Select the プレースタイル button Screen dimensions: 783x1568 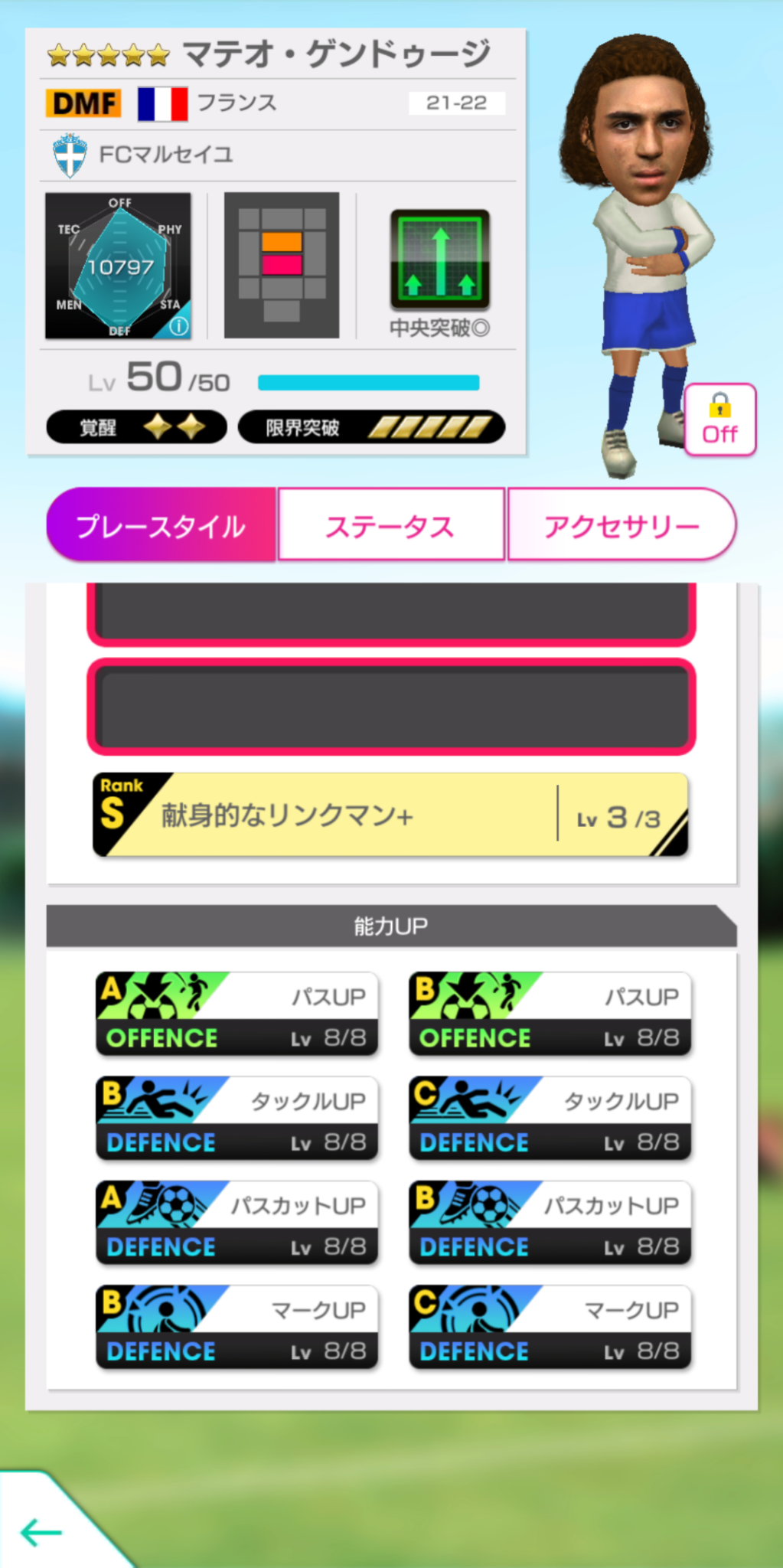161,524
